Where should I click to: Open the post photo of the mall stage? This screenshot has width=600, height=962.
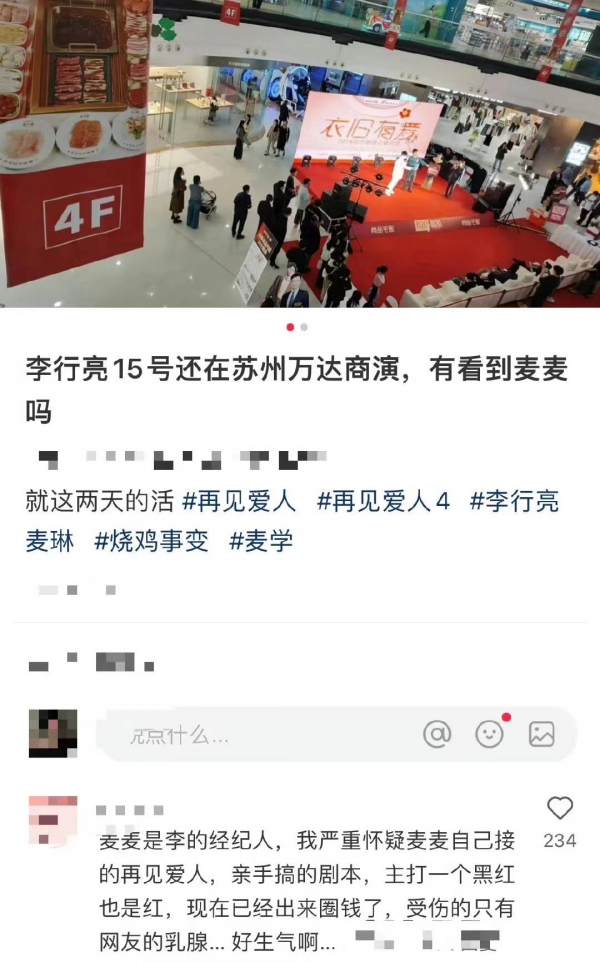pos(300,155)
